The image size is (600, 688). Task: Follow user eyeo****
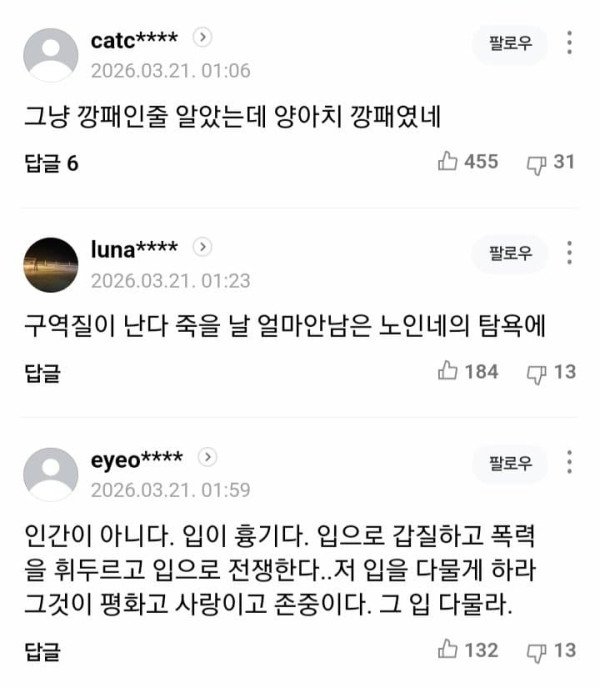(510, 463)
